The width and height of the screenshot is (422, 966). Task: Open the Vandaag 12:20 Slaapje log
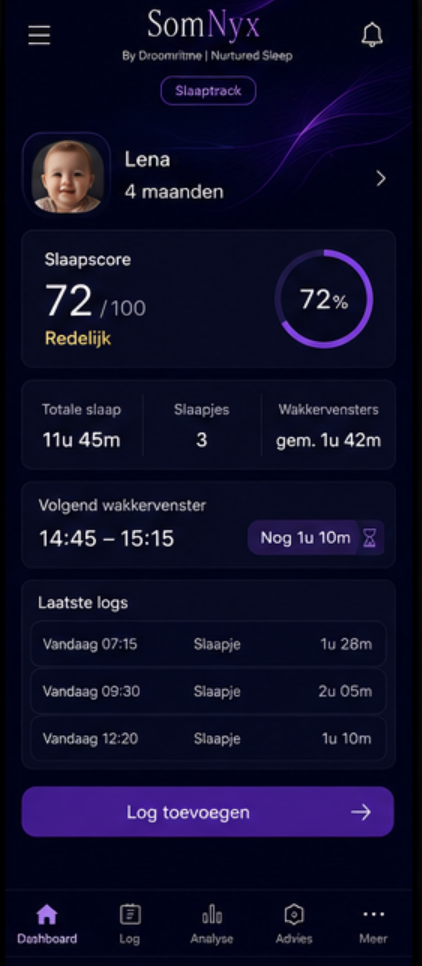[x=208, y=738]
